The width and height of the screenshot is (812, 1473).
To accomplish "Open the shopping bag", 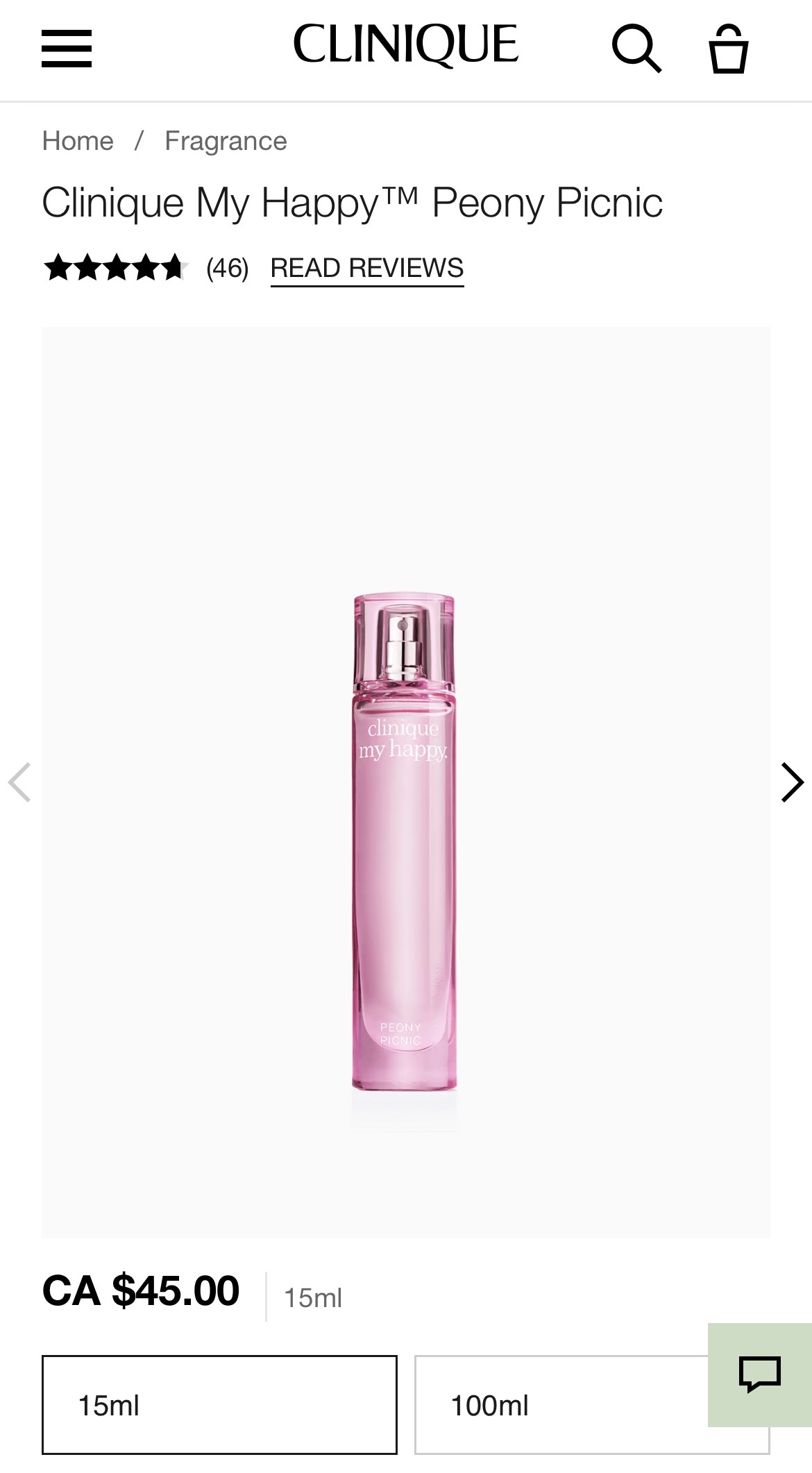I will pos(728,49).
